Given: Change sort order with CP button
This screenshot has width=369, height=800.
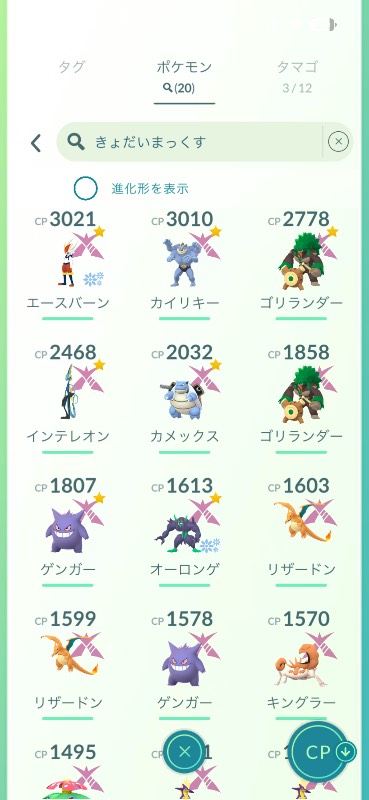Looking at the screenshot, I should point(321,752).
